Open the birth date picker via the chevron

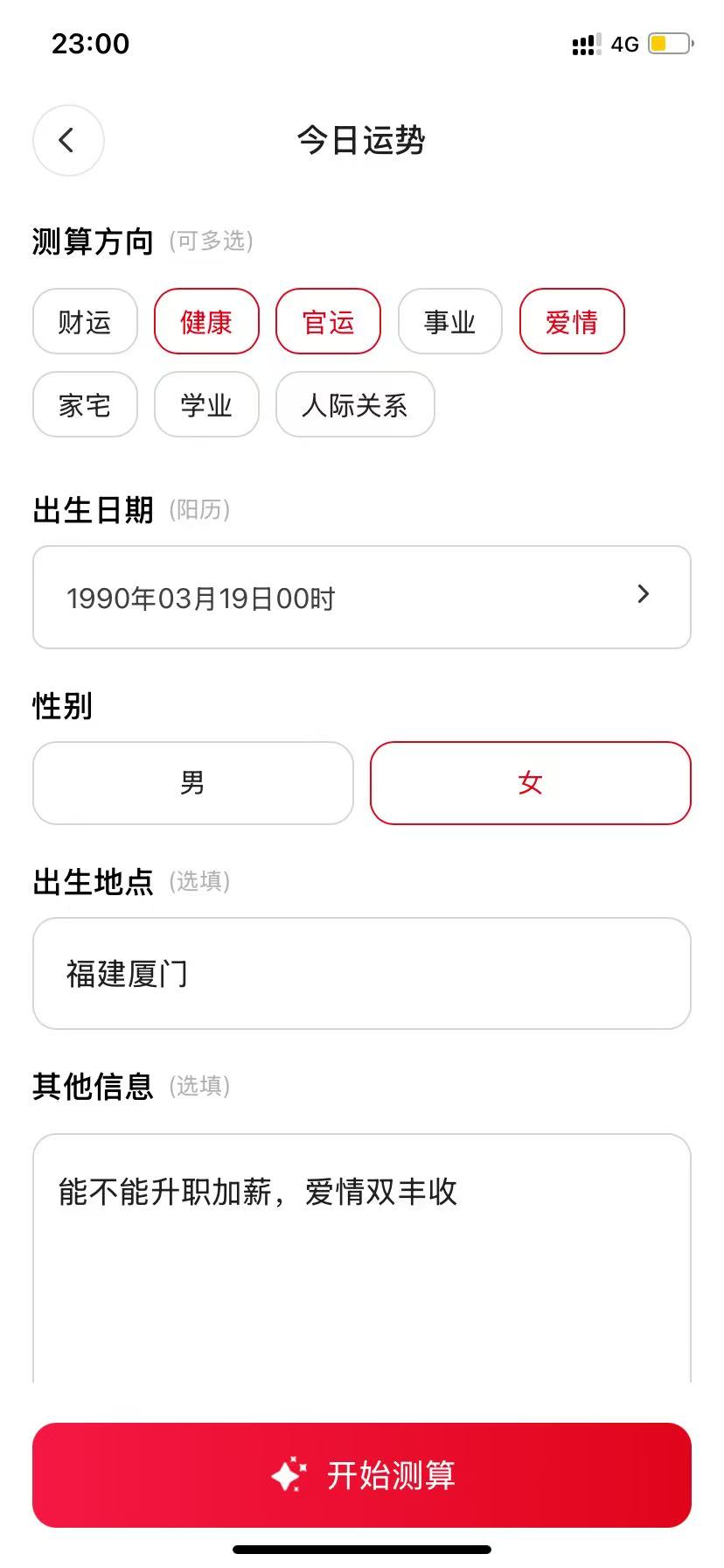643,596
